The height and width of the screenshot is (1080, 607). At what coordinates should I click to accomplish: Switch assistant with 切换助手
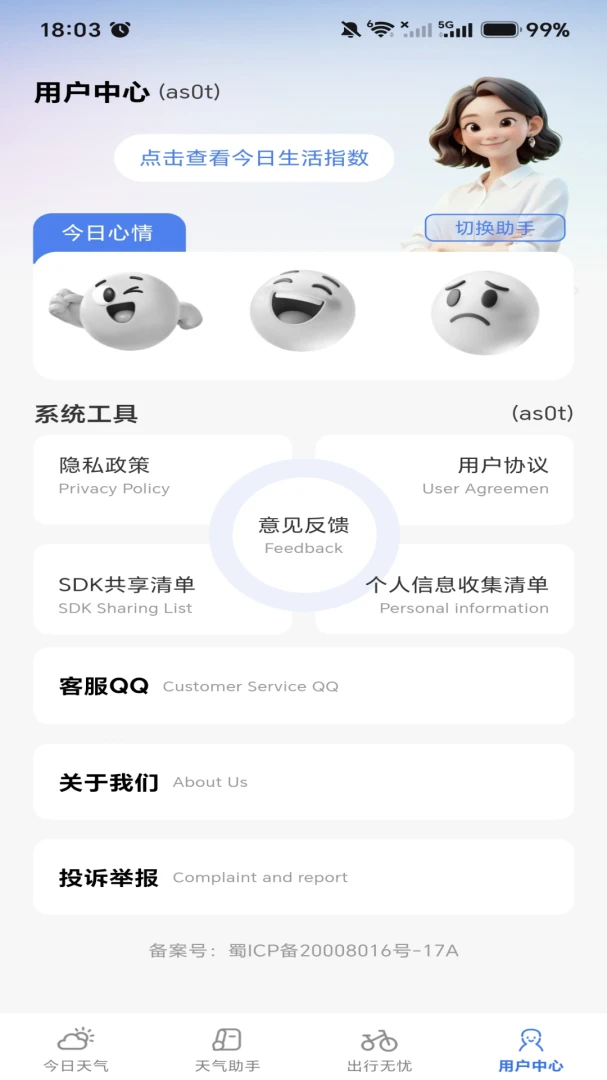tap(495, 228)
